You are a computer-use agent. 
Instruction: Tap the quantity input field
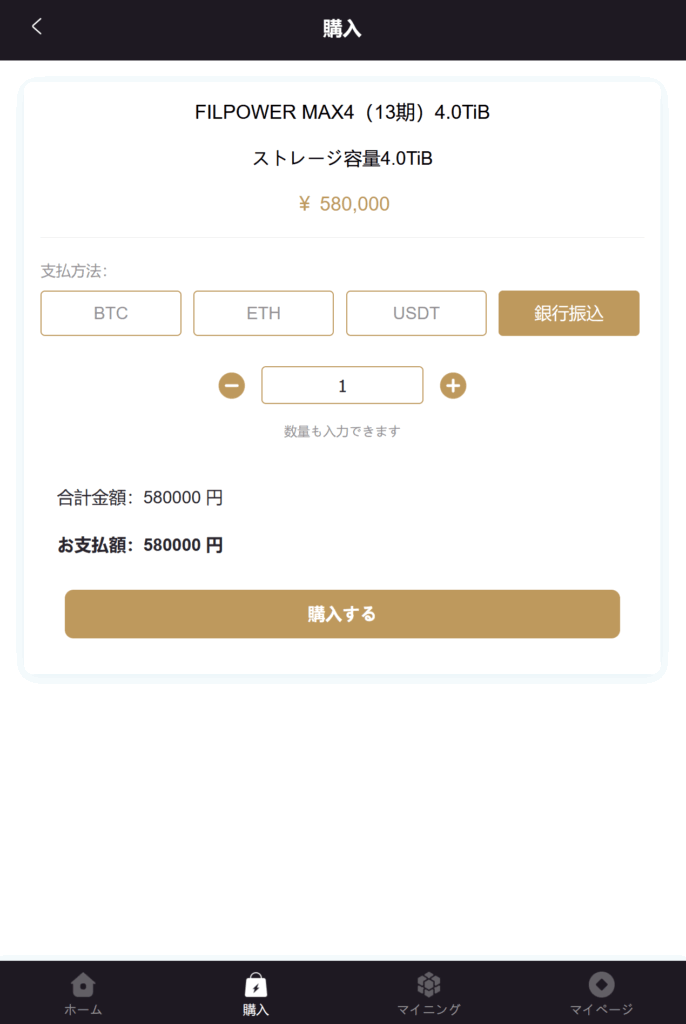tap(342, 385)
